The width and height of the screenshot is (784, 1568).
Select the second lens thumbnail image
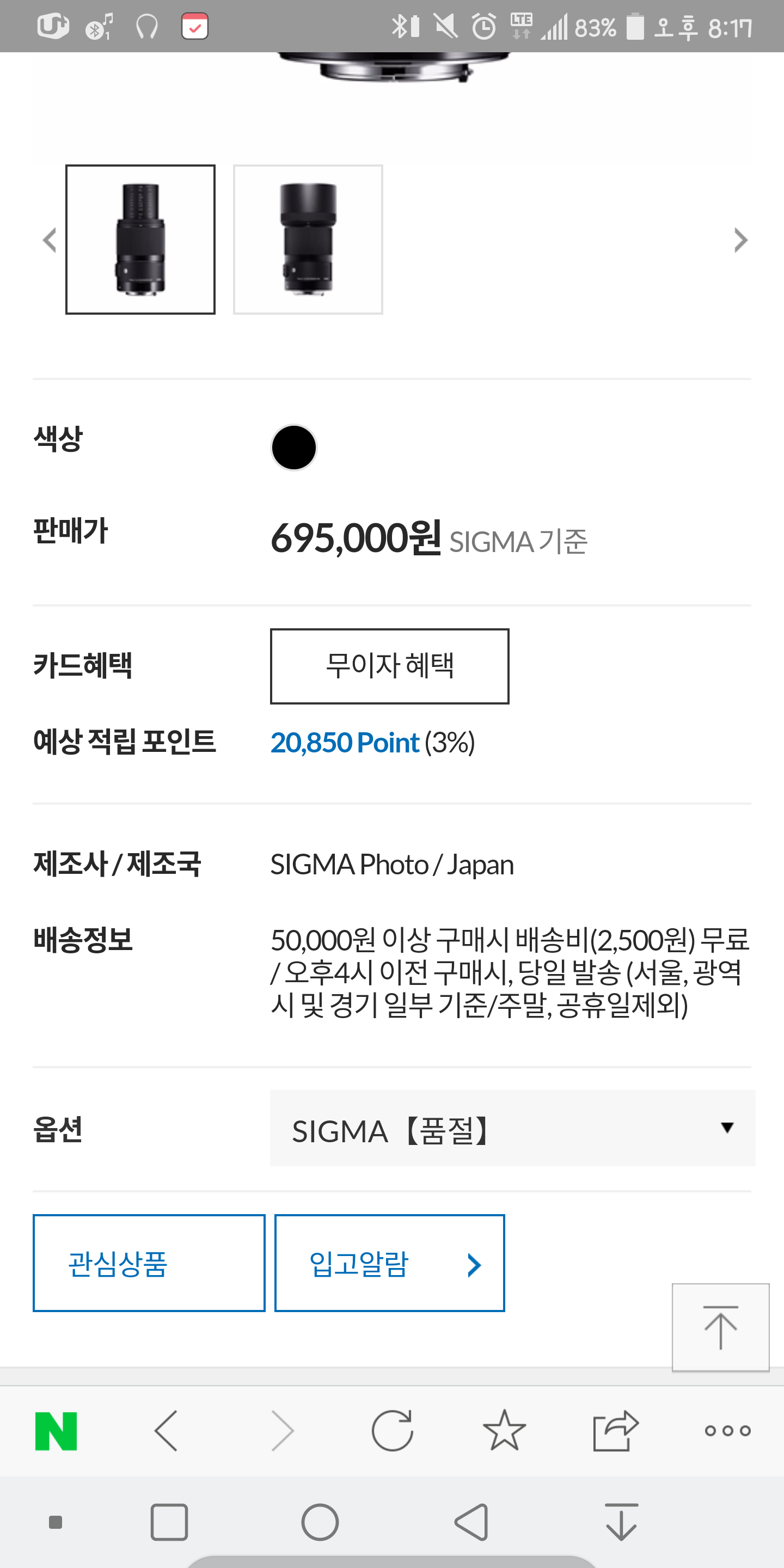(x=308, y=239)
